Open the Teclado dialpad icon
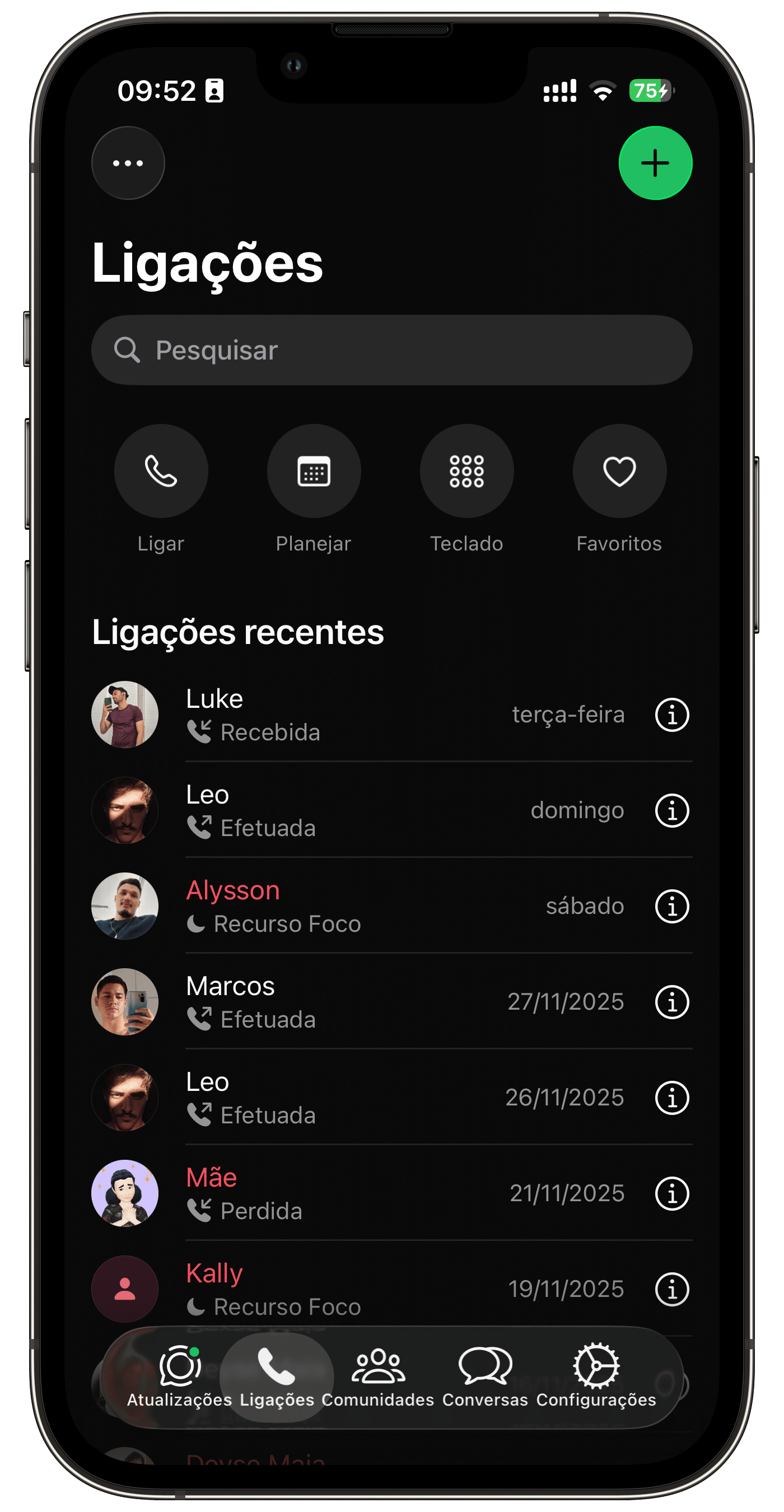The height and width of the screenshot is (1512, 784). coord(466,470)
